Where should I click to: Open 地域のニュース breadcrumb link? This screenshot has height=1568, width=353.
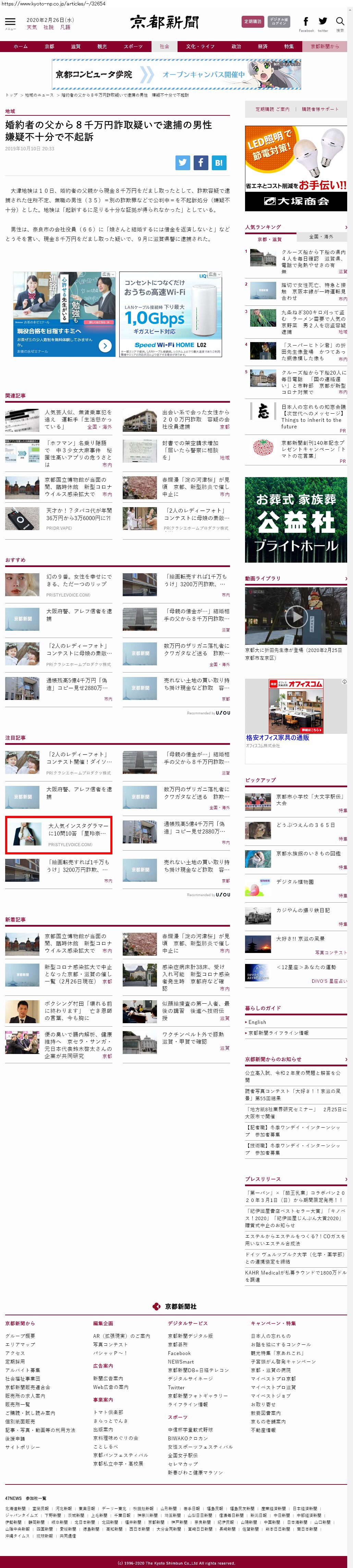(39, 96)
